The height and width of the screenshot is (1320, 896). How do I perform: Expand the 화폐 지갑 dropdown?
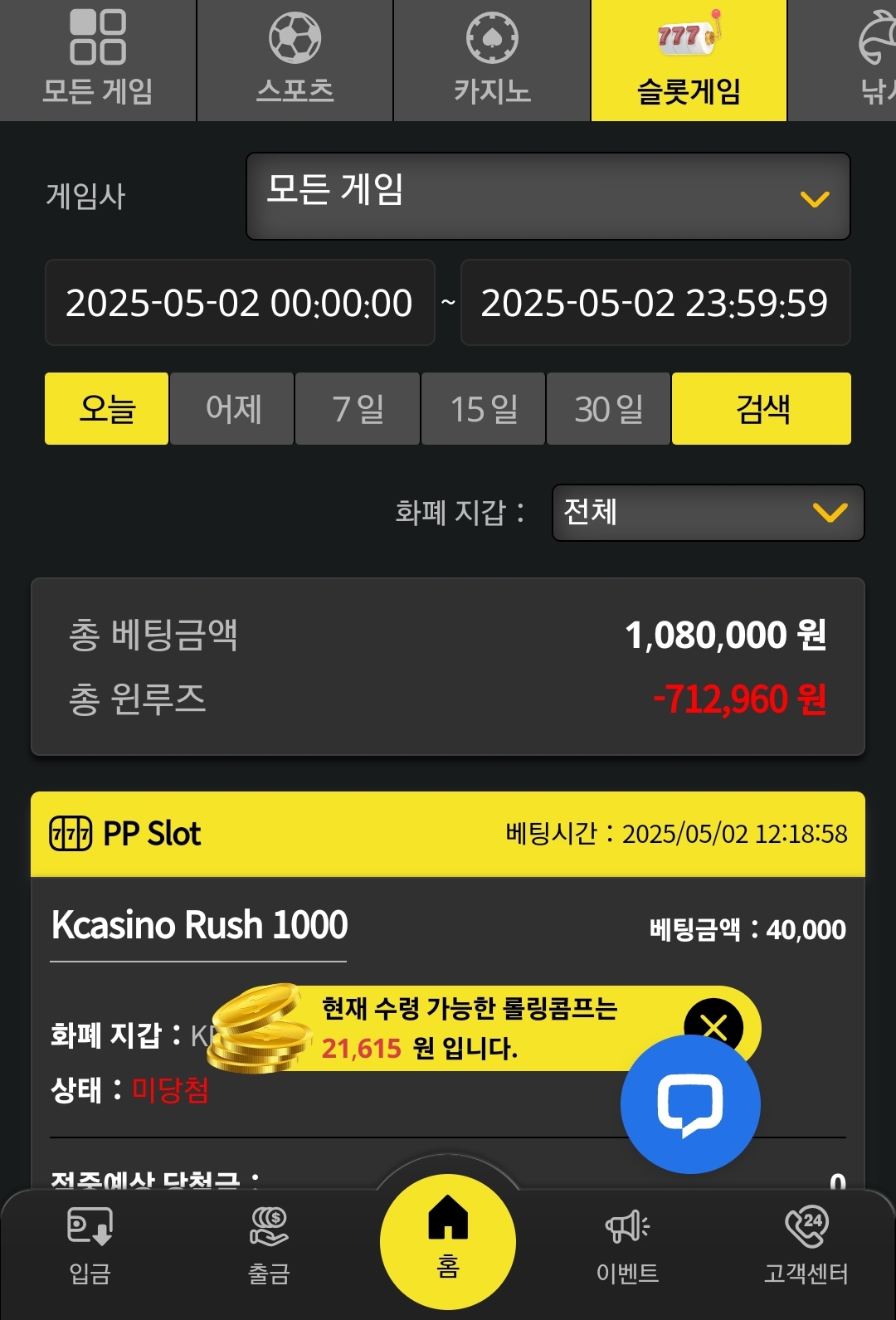point(708,513)
